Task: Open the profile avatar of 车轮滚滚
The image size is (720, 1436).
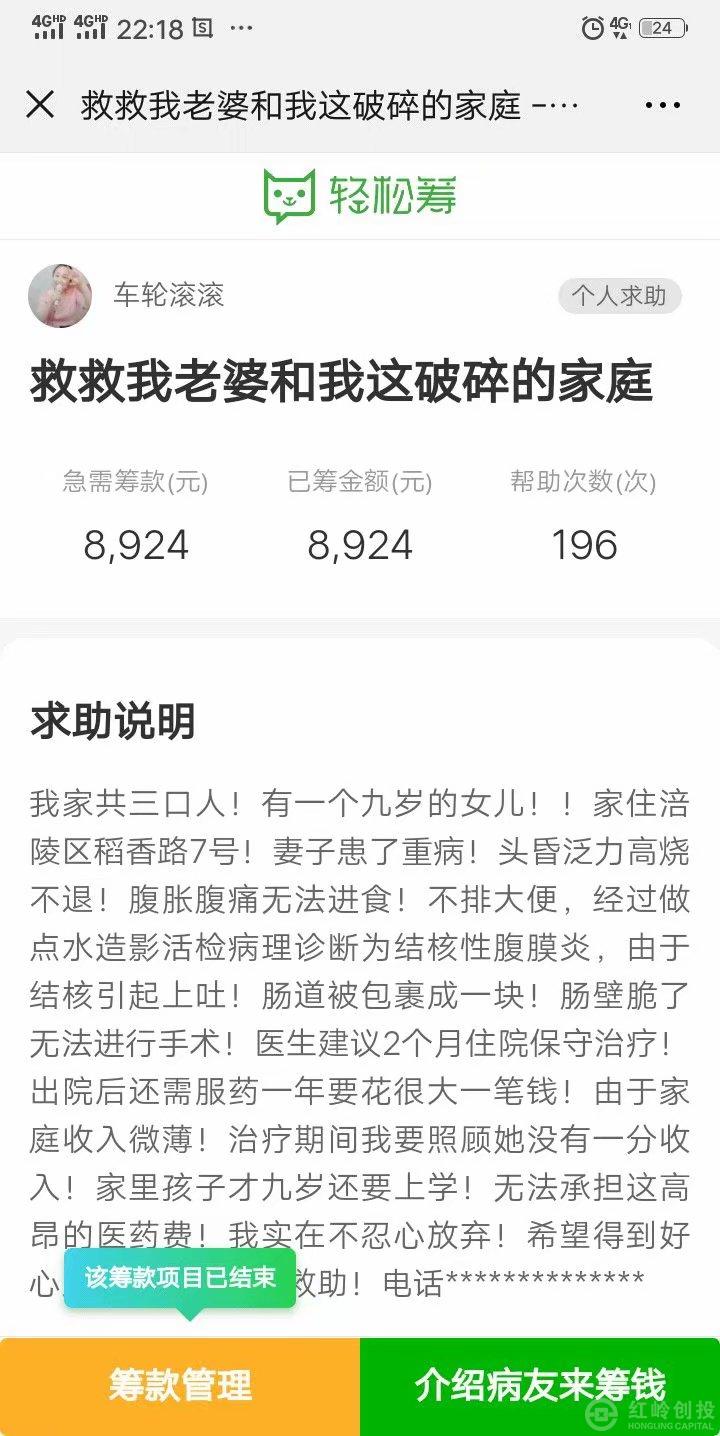Action: (60, 296)
